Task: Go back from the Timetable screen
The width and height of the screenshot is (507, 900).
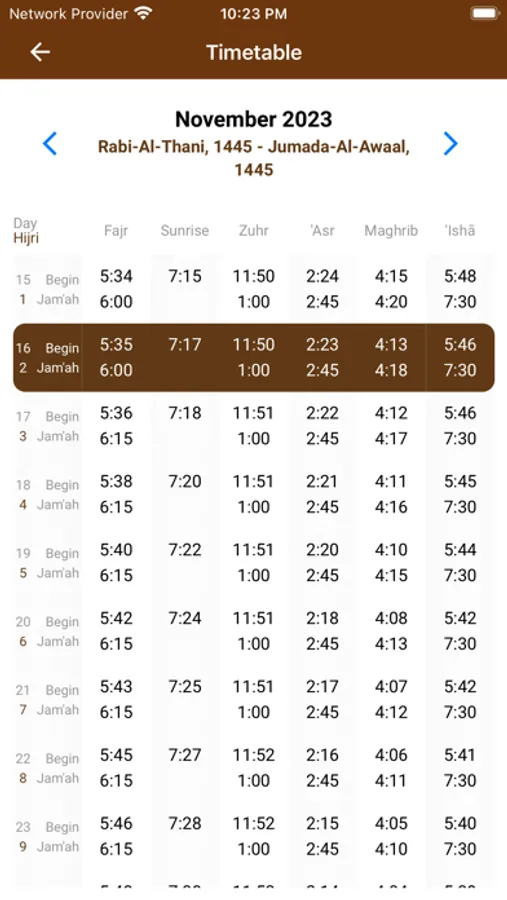Action: click(x=40, y=52)
